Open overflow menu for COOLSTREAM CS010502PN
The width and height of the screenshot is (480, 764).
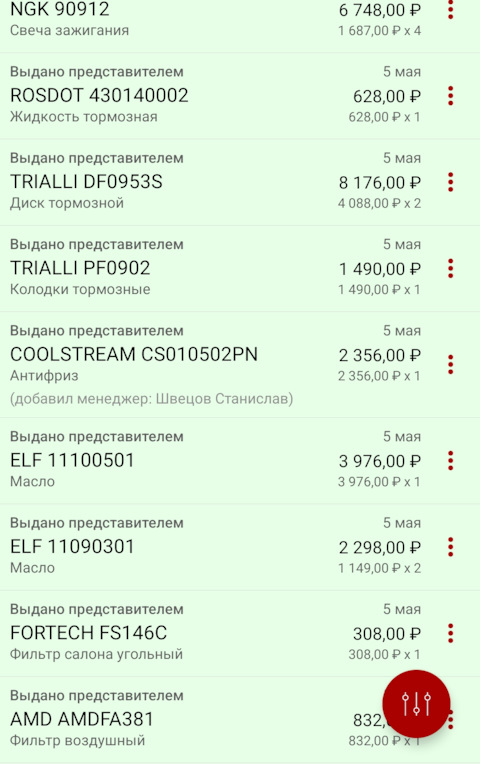point(451,364)
